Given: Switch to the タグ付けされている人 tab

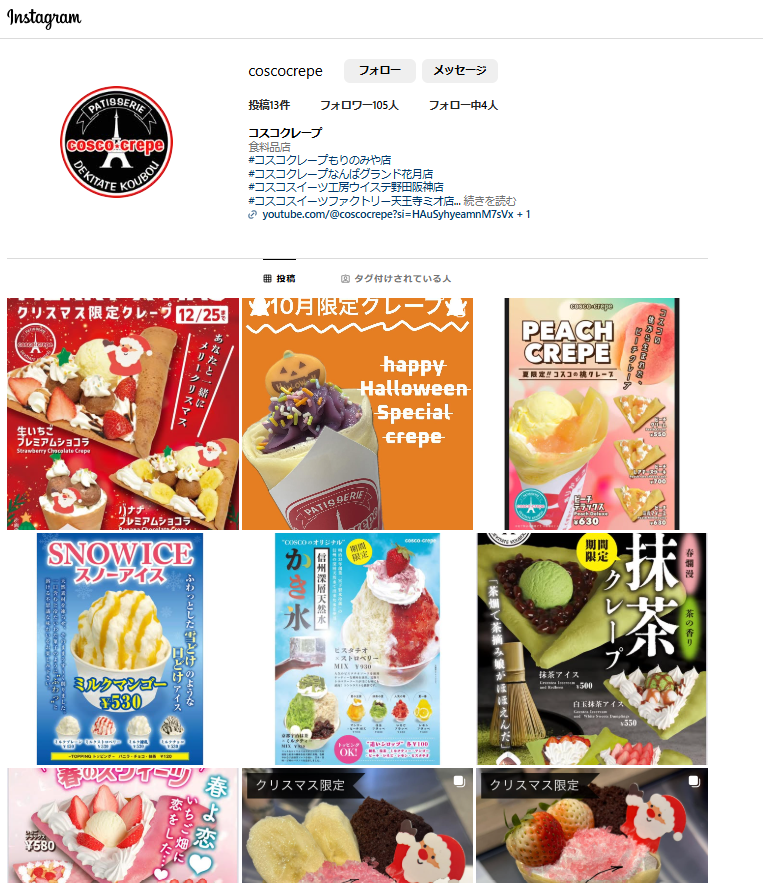Looking at the screenshot, I should point(396,278).
